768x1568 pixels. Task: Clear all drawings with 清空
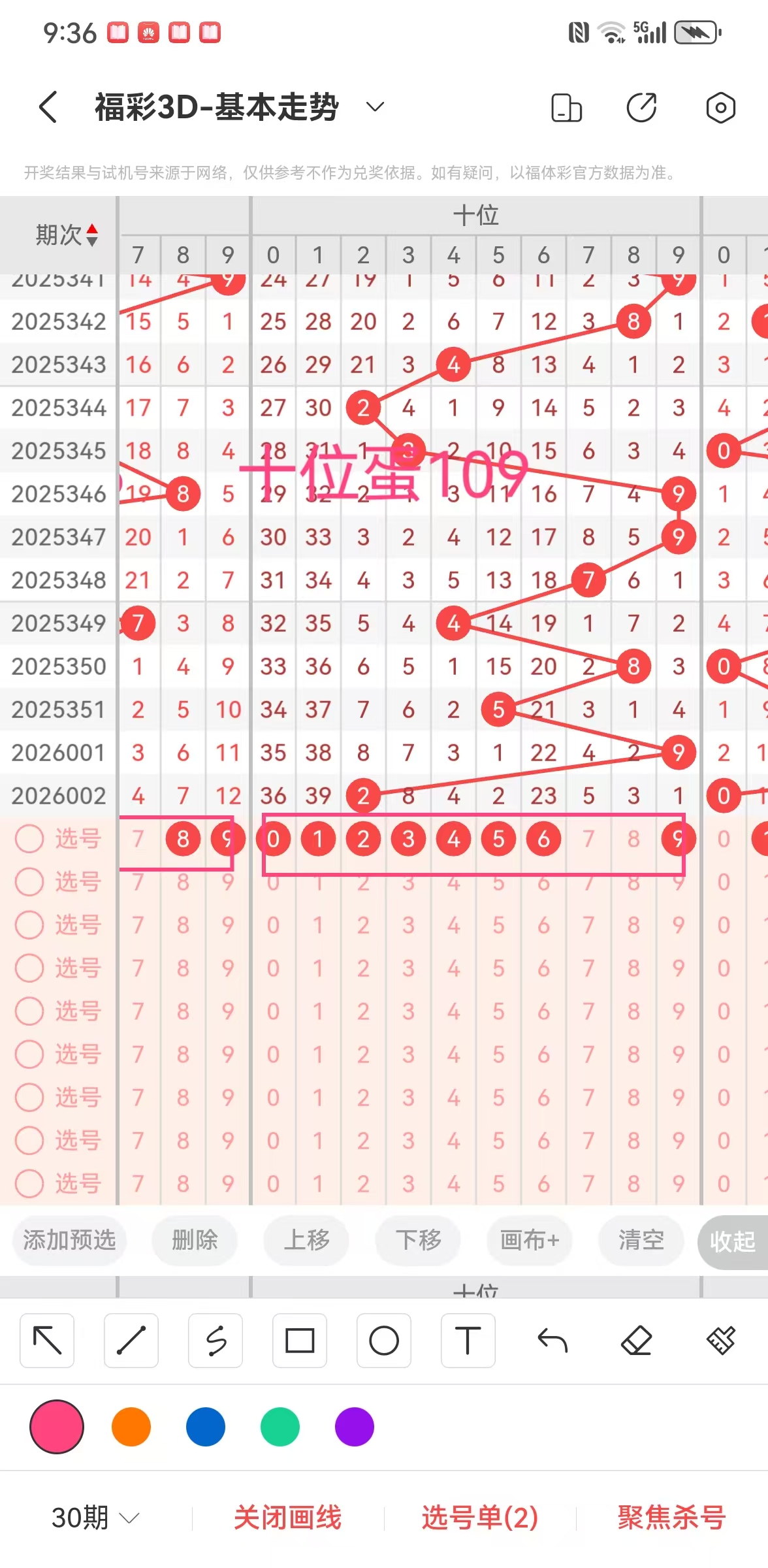pos(641,1240)
